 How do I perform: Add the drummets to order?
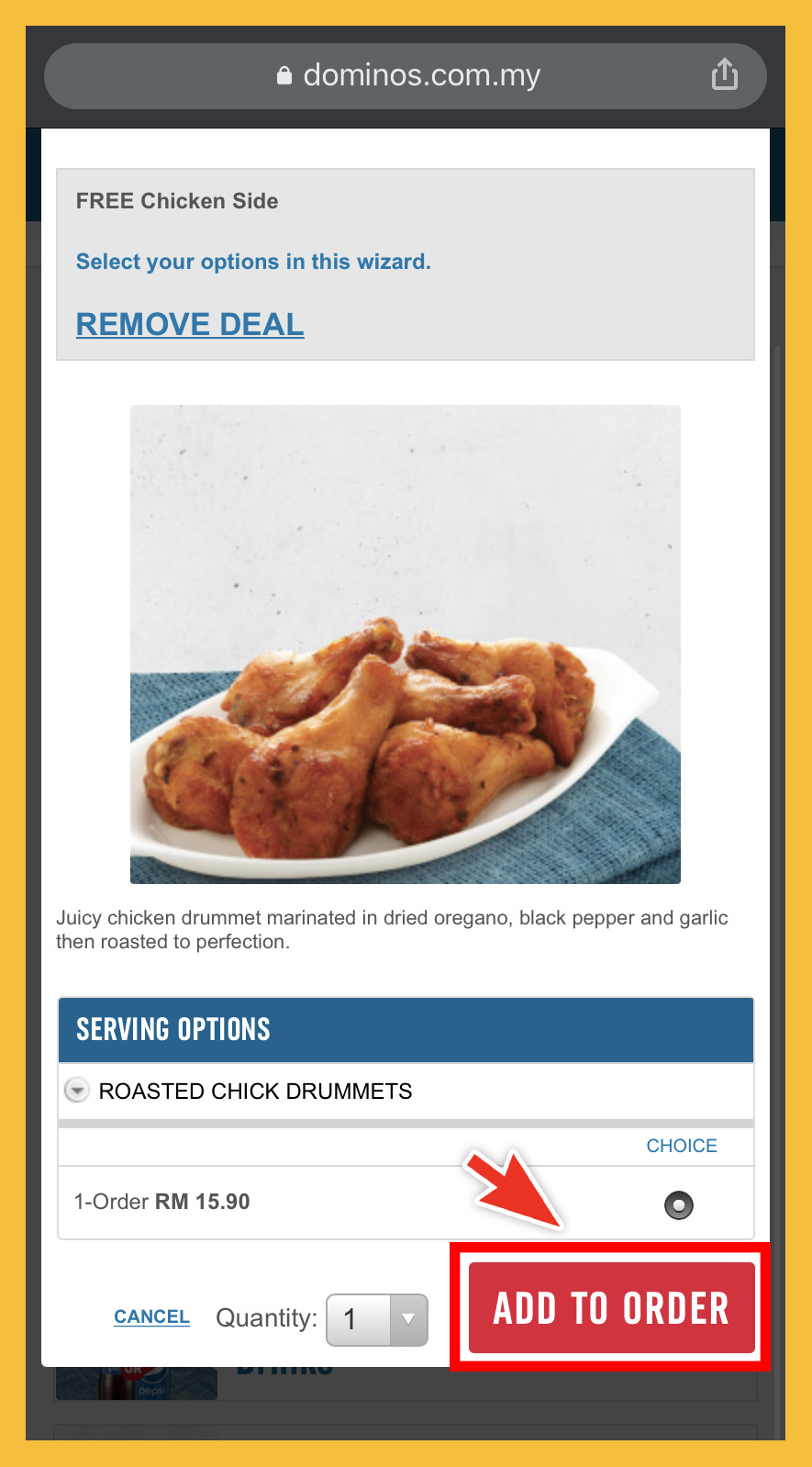coord(611,1308)
